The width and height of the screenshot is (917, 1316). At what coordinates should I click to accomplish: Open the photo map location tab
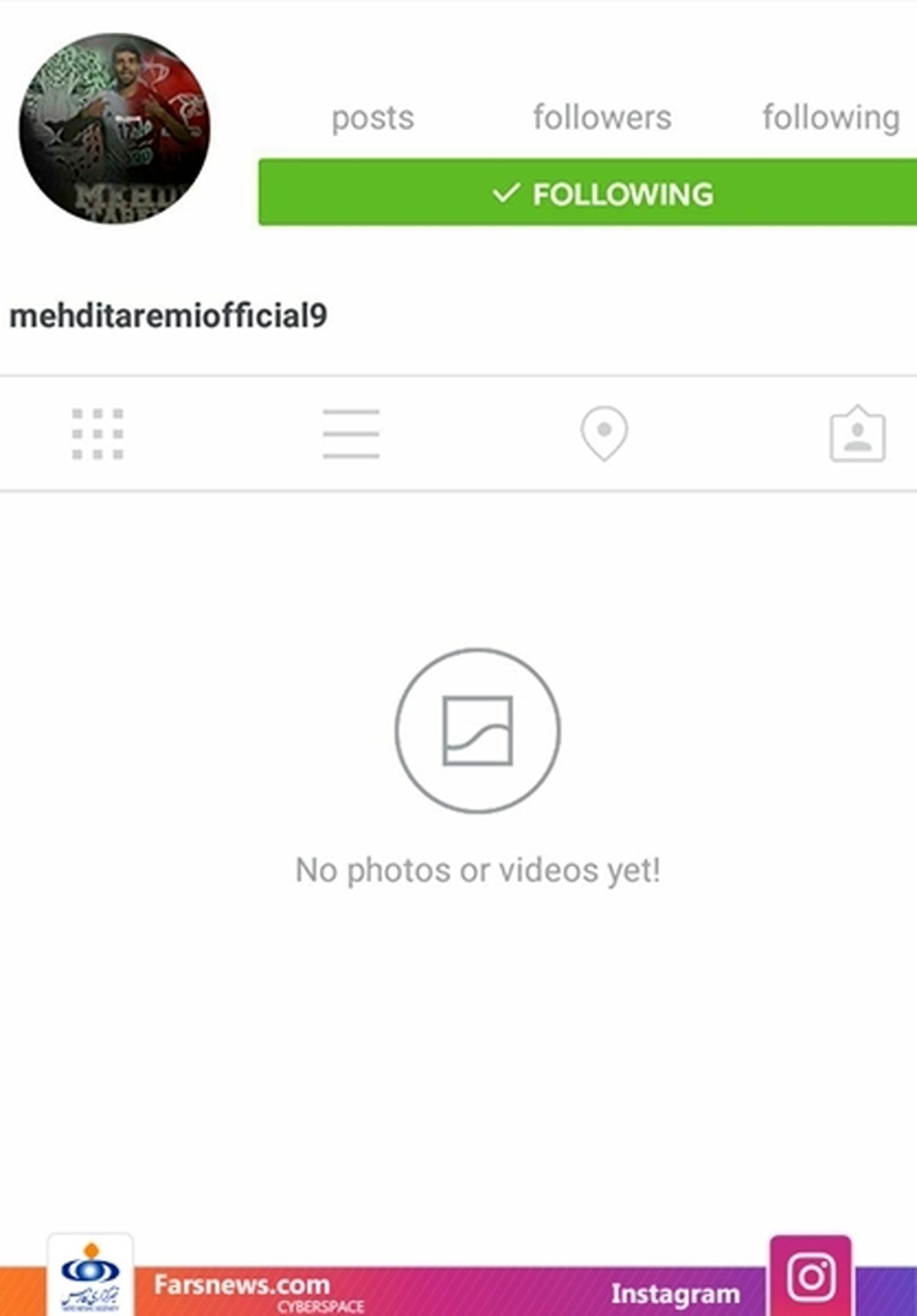click(x=604, y=433)
